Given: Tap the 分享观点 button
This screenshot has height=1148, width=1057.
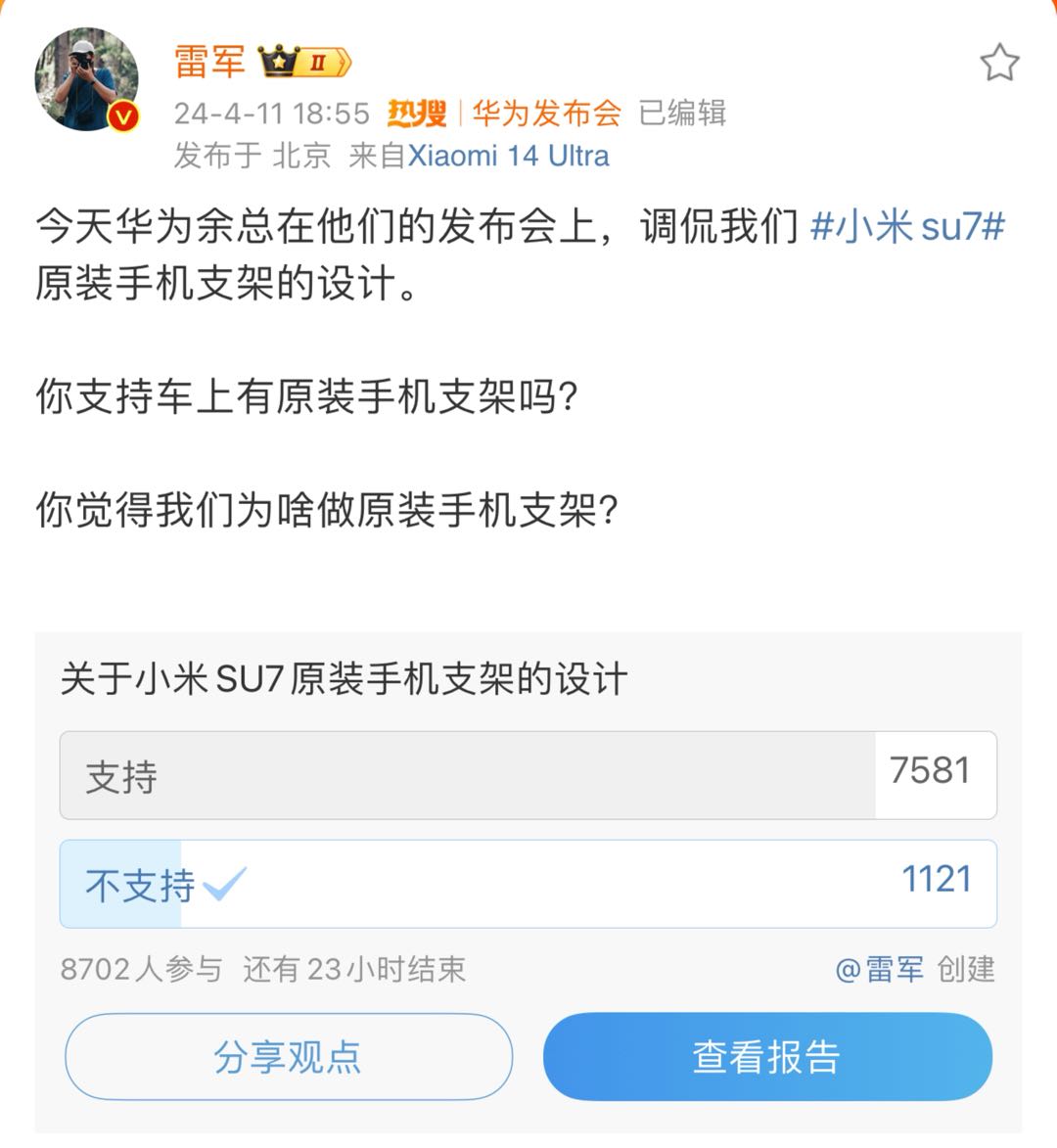Looking at the screenshot, I should click(x=288, y=1056).
